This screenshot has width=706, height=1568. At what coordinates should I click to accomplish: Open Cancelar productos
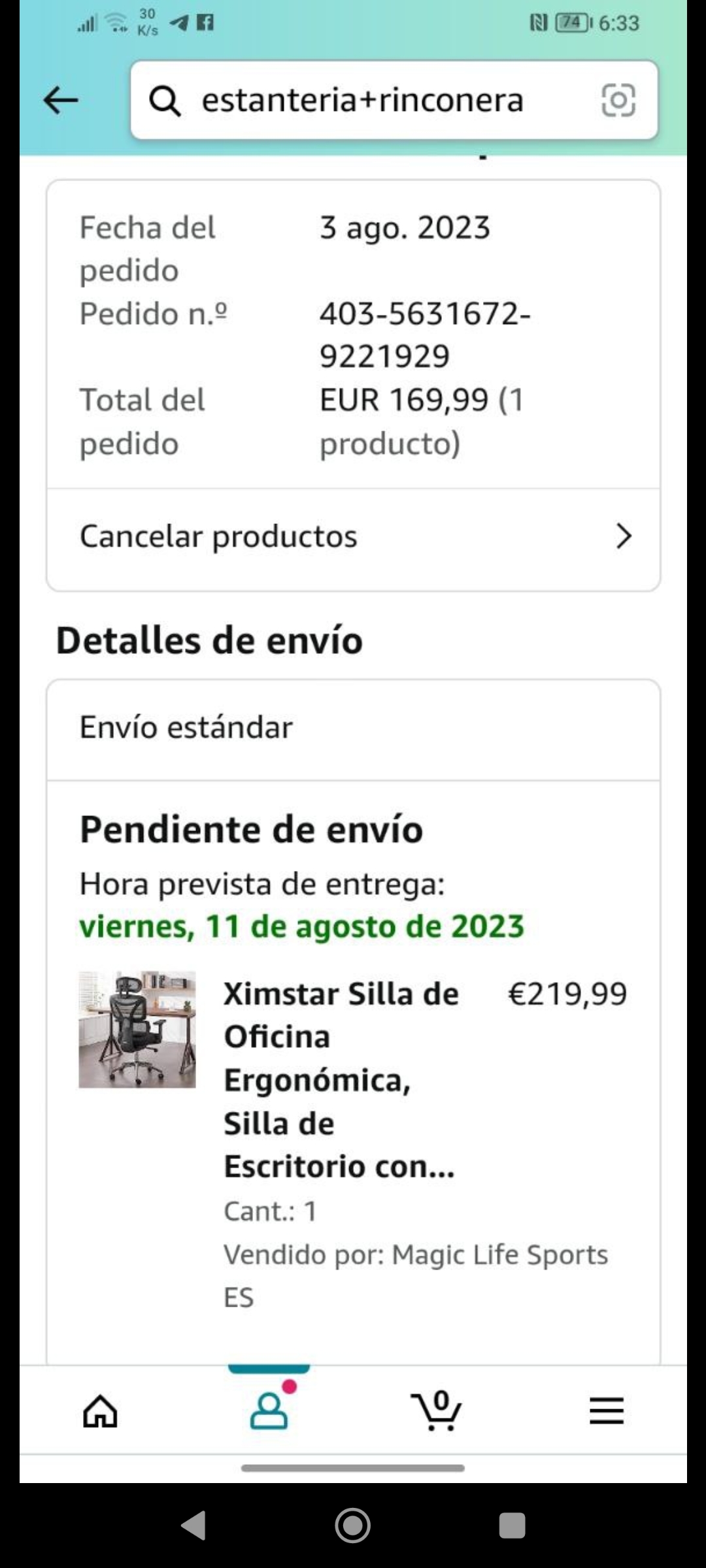tap(353, 536)
